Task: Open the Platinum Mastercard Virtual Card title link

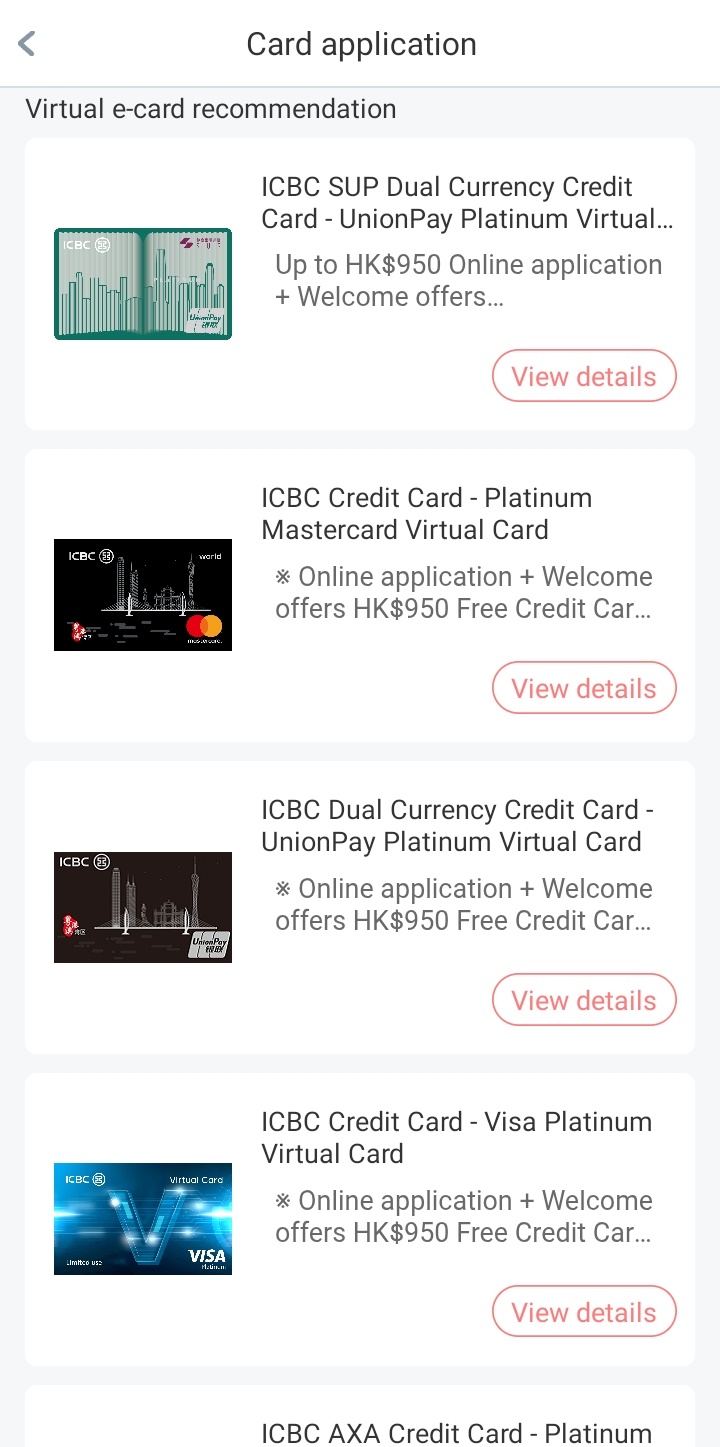Action: [x=426, y=513]
